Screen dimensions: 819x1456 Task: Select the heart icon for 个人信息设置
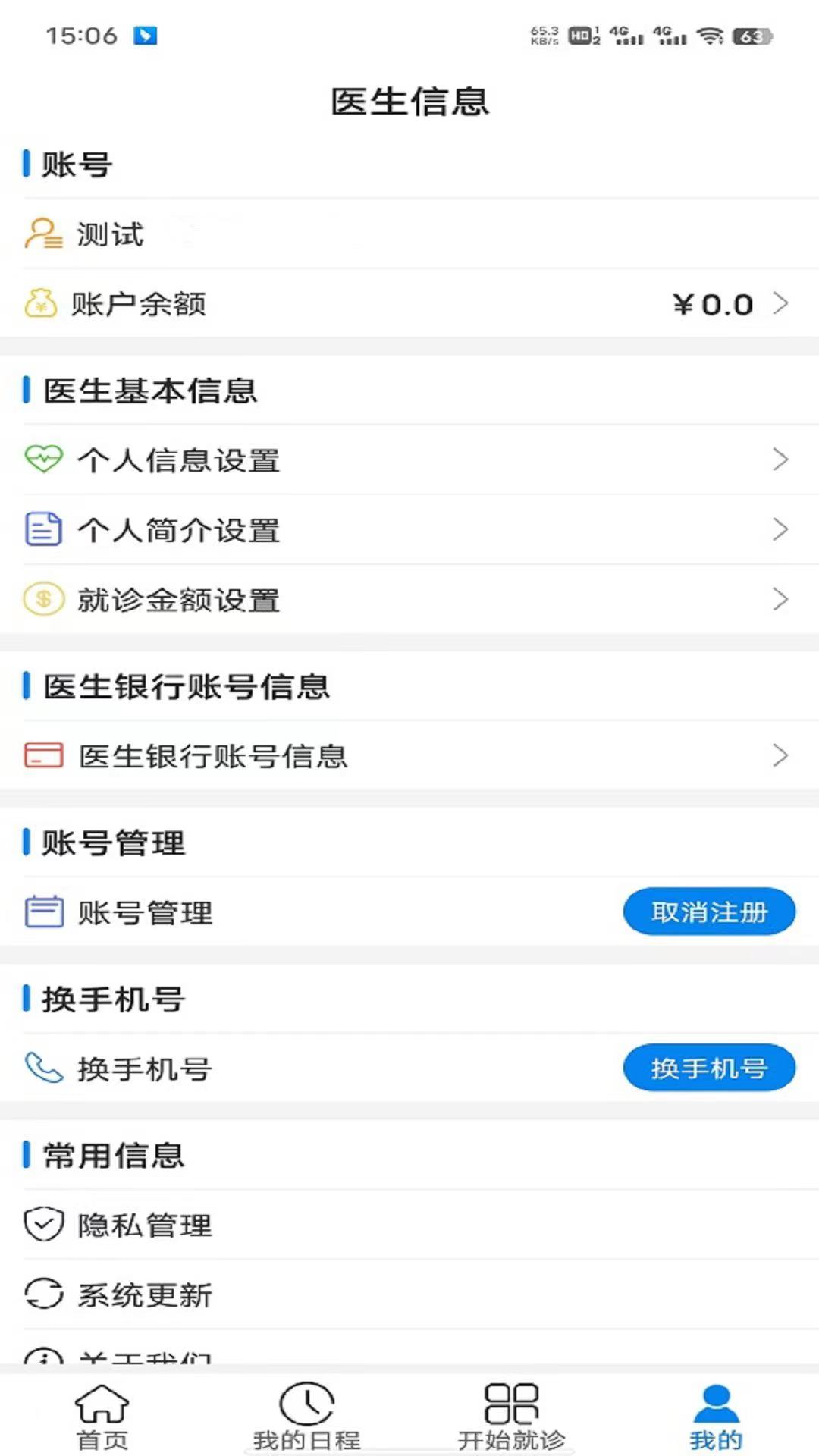tap(42, 459)
